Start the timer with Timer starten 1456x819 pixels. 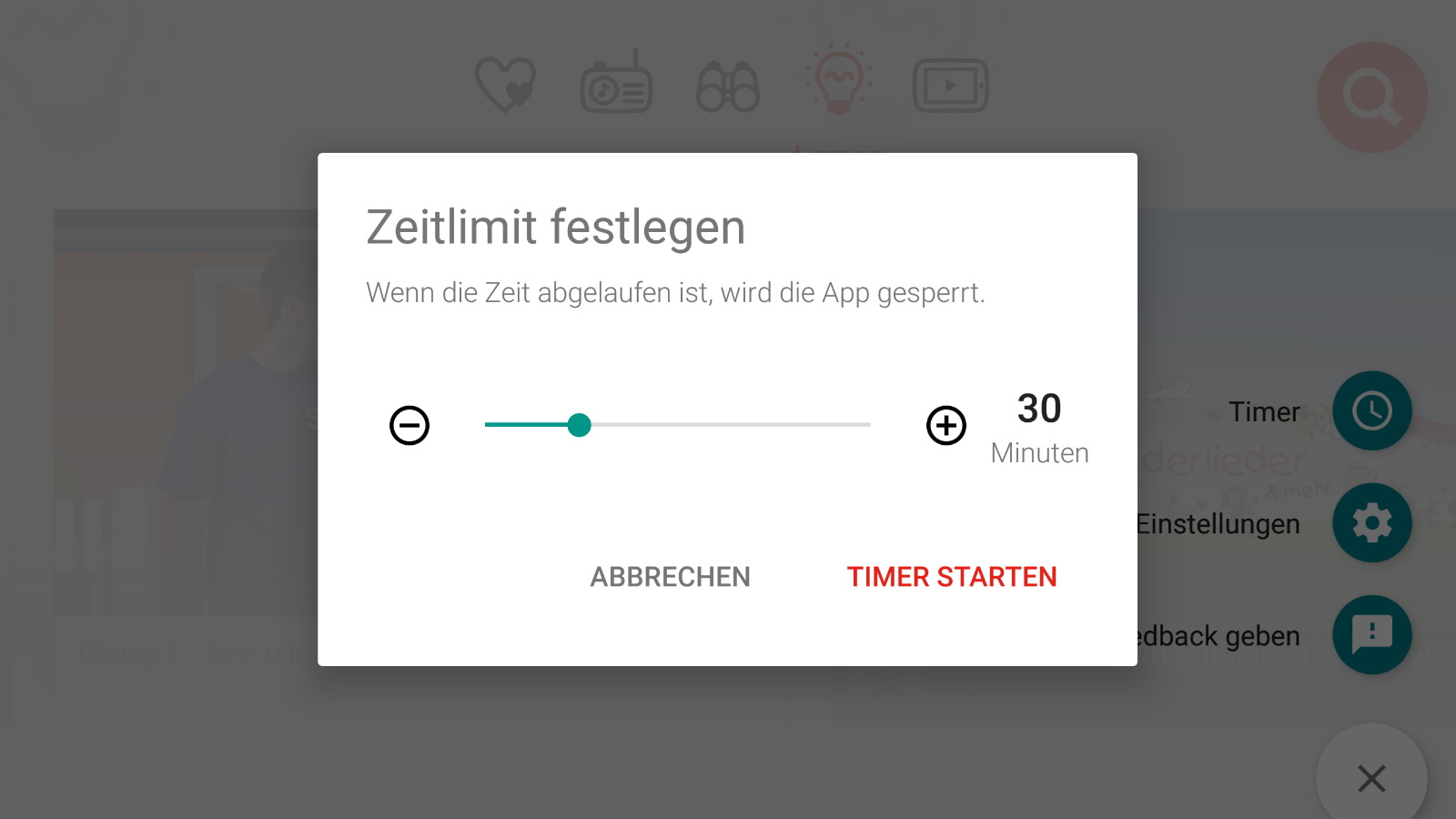click(x=951, y=577)
